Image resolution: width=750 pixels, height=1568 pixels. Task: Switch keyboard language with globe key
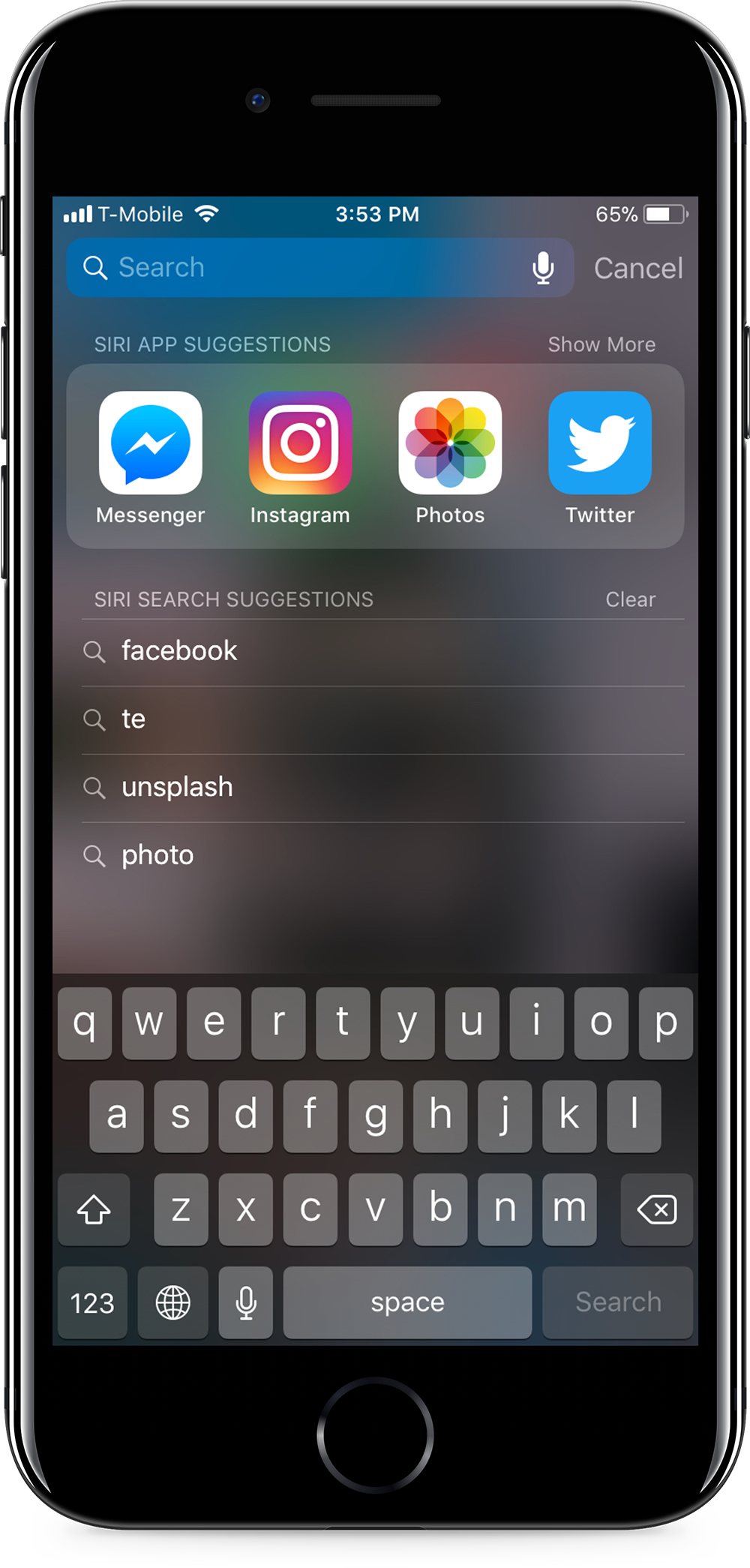pos(173,1302)
